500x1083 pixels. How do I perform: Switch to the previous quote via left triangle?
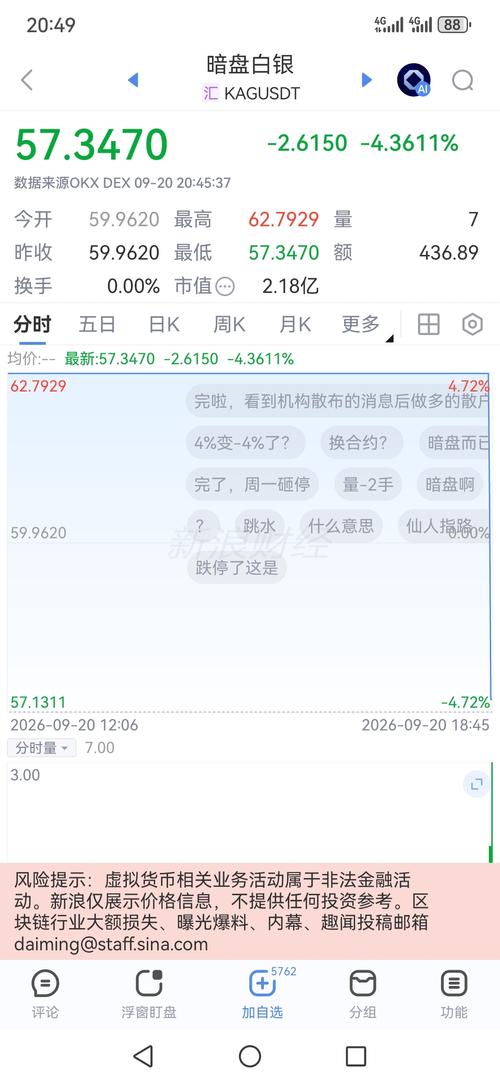click(x=133, y=80)
